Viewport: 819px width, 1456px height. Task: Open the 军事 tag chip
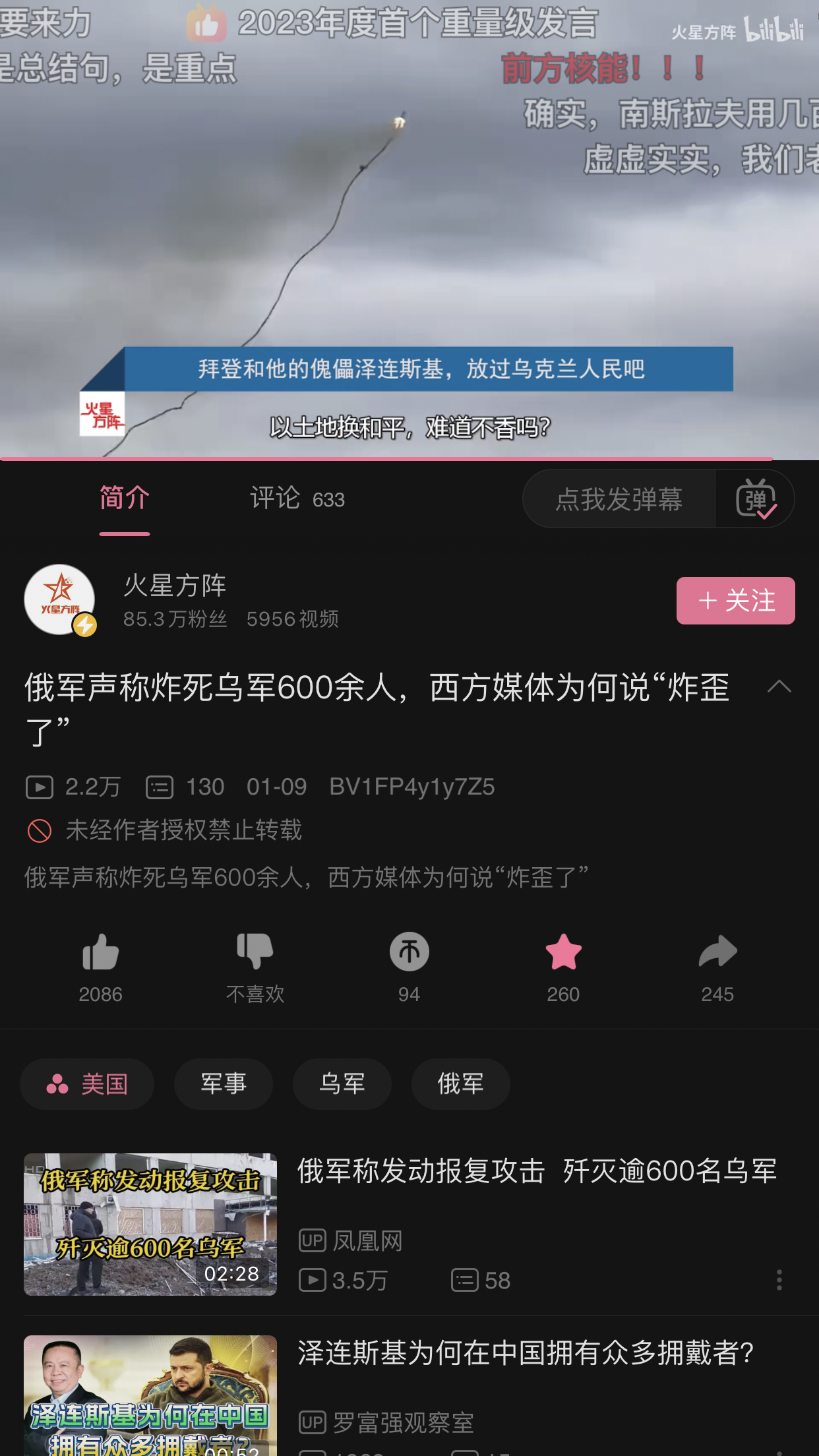[224, 1083]
